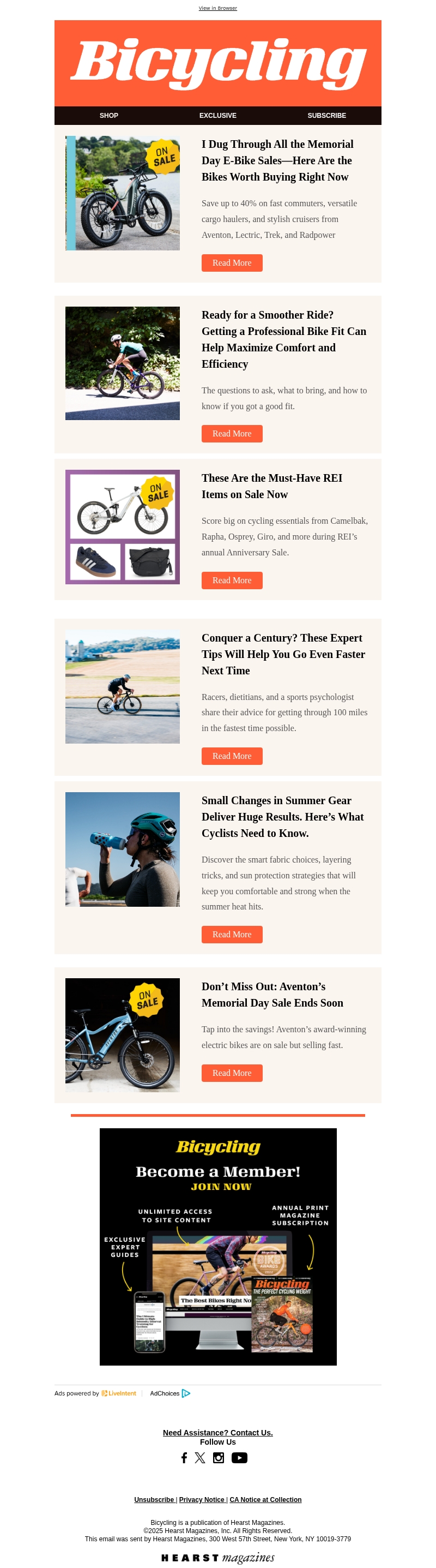Screen dimensions: 436x1568
Task: Open the Privacy Notice link
Action: (x=201, y=1500)
